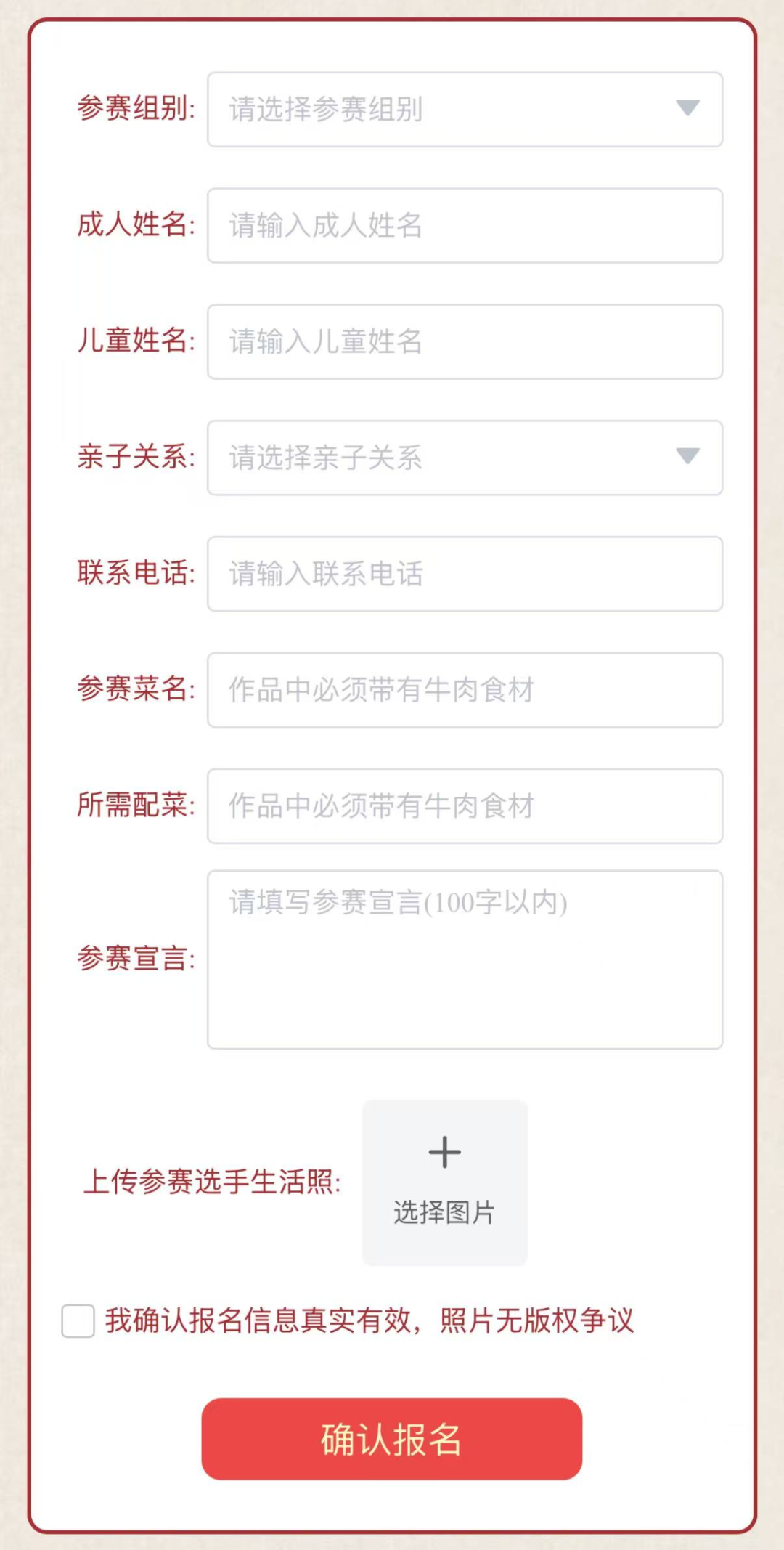The image size is (784, 1550).
Task: Select the 联系电话 input field
Action: click(x=465, y=575)
